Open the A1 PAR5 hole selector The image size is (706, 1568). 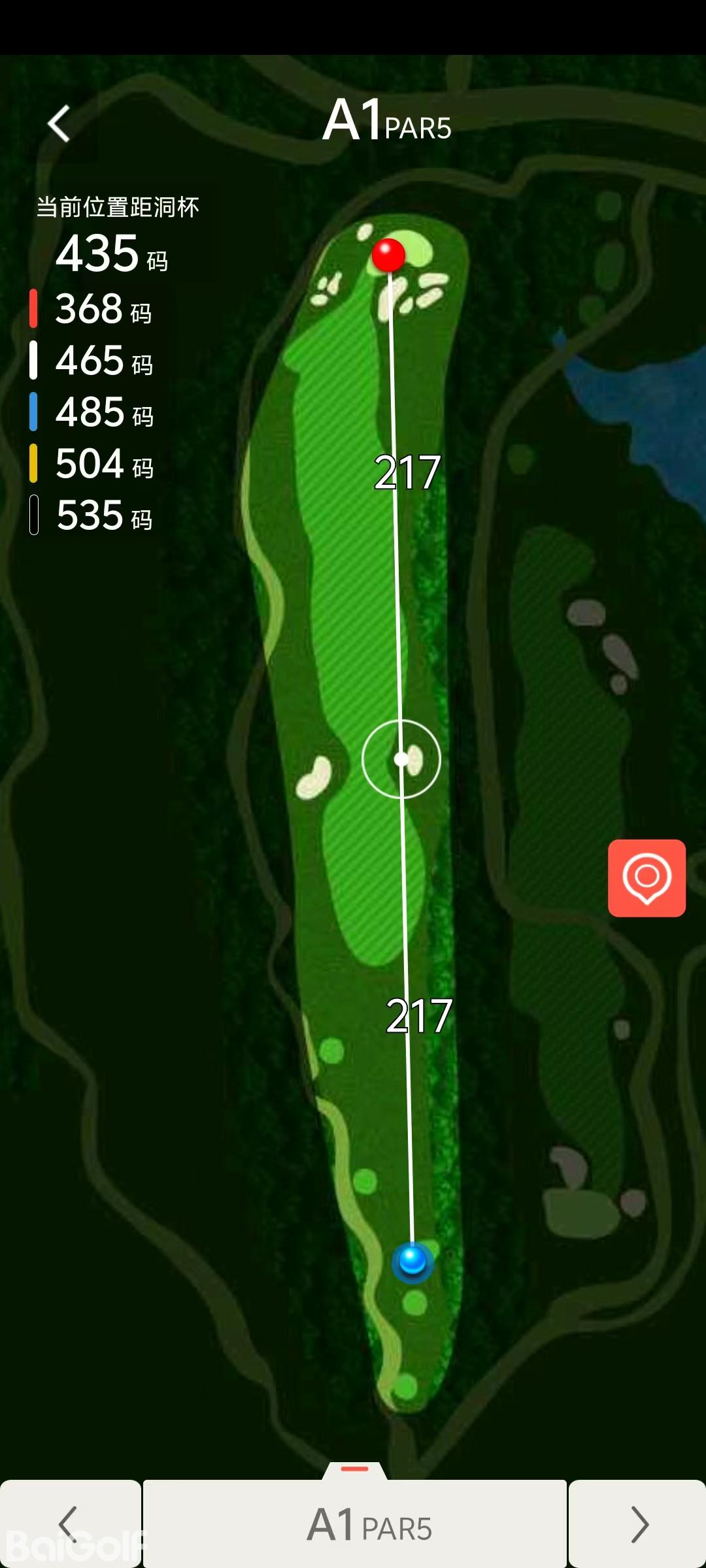coord(355,1524)
